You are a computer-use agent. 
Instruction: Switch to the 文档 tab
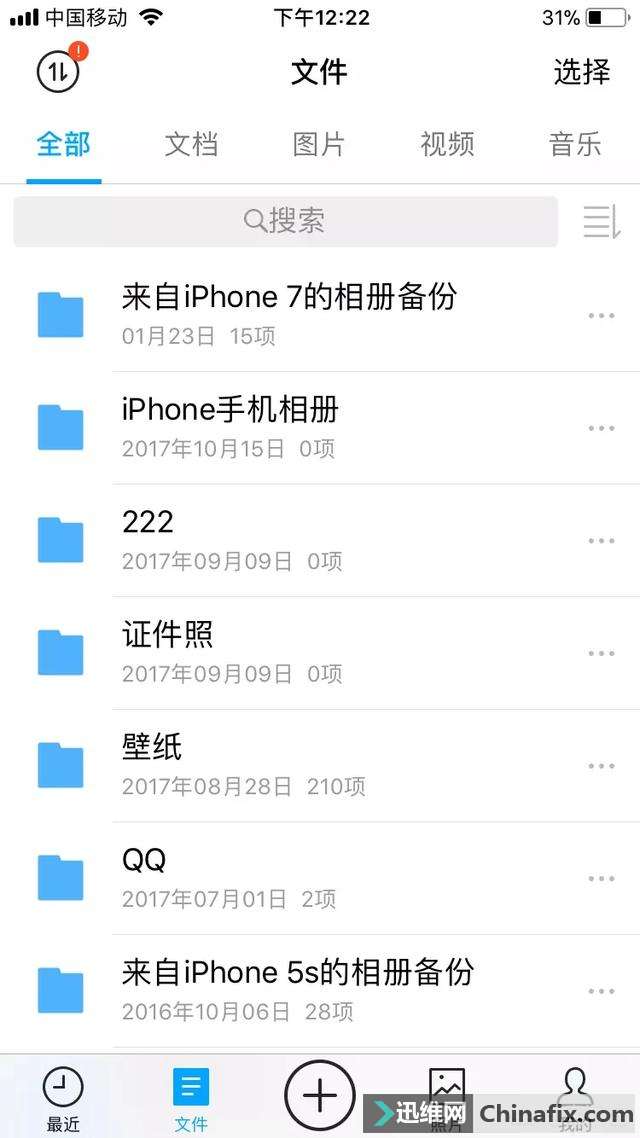tap(191, 145)
